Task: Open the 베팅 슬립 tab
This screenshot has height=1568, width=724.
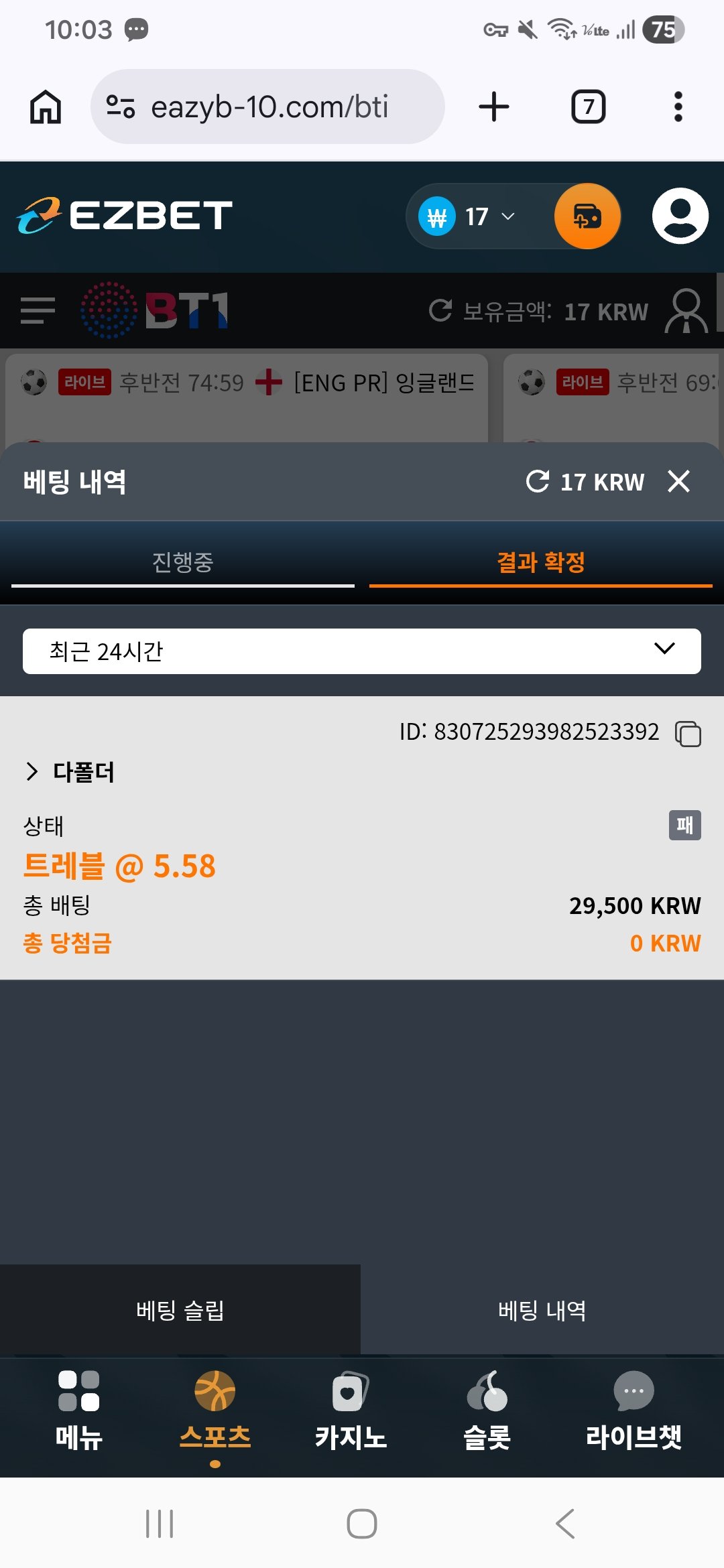Action: tap(180, 1310)
